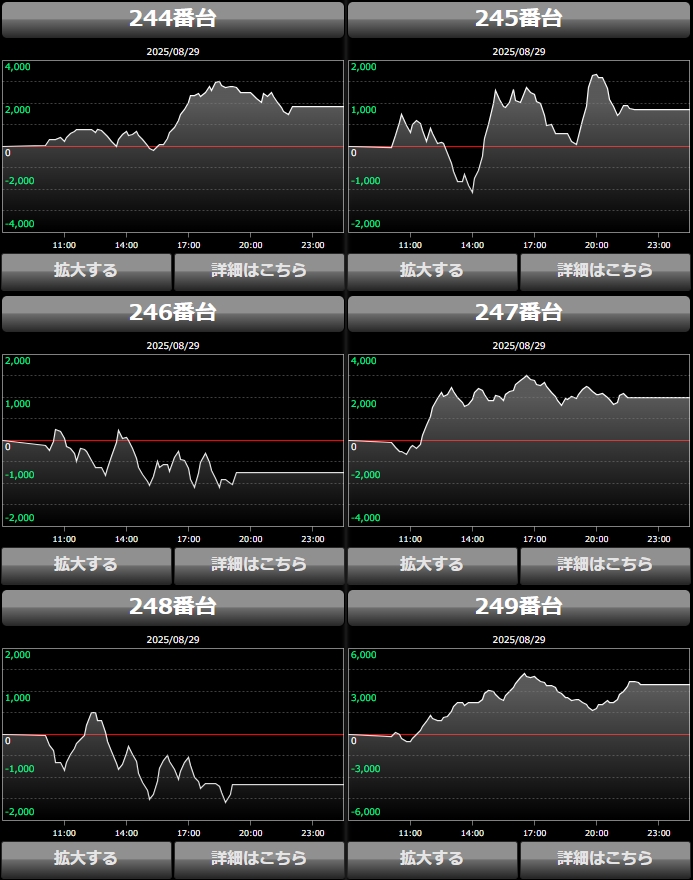The height and width of the screenshot is (880, 693).
Task: View details for machine 249
Action: pos(605,859)
